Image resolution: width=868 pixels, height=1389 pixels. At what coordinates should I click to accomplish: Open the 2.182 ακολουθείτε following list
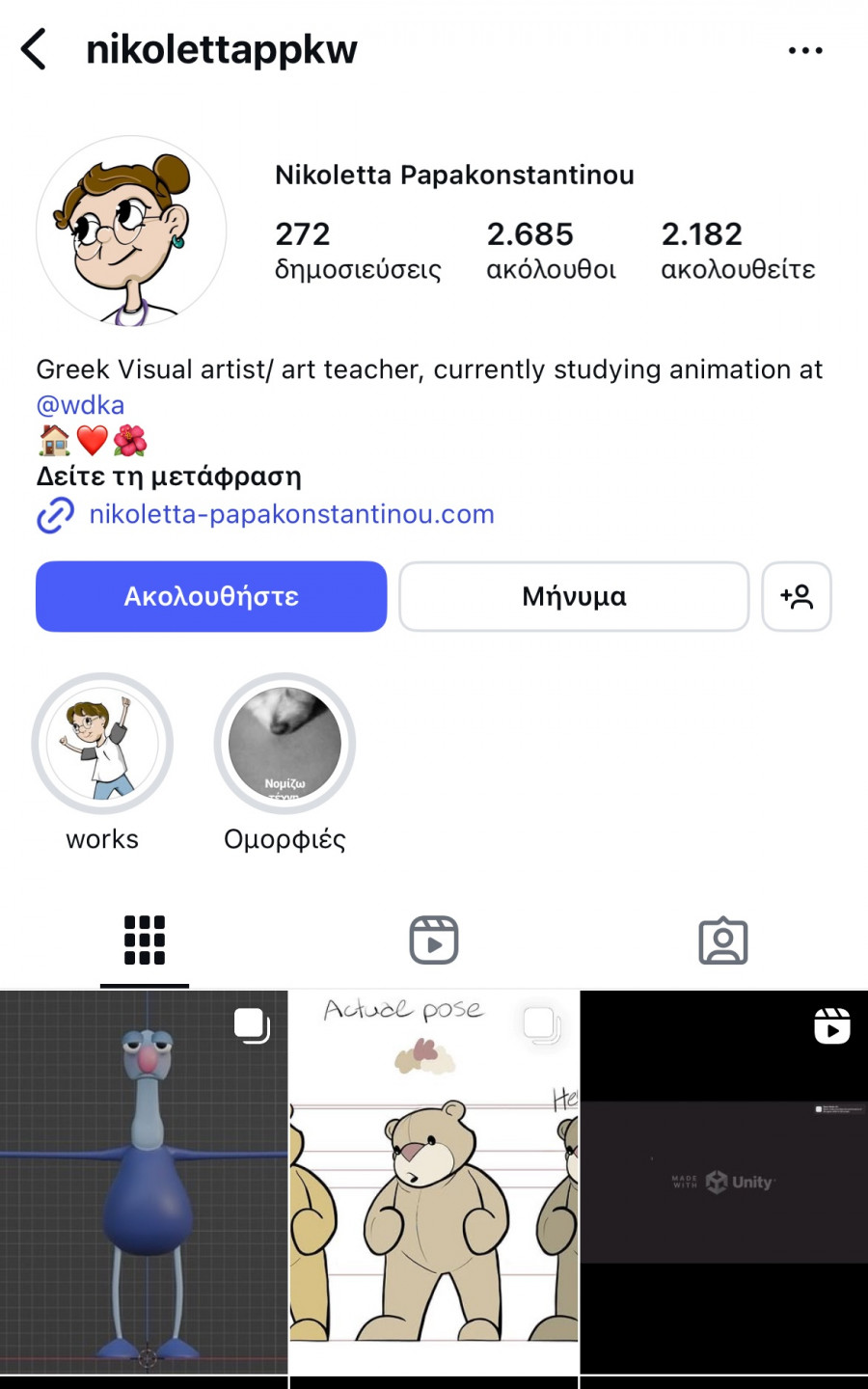pos(738,250)
